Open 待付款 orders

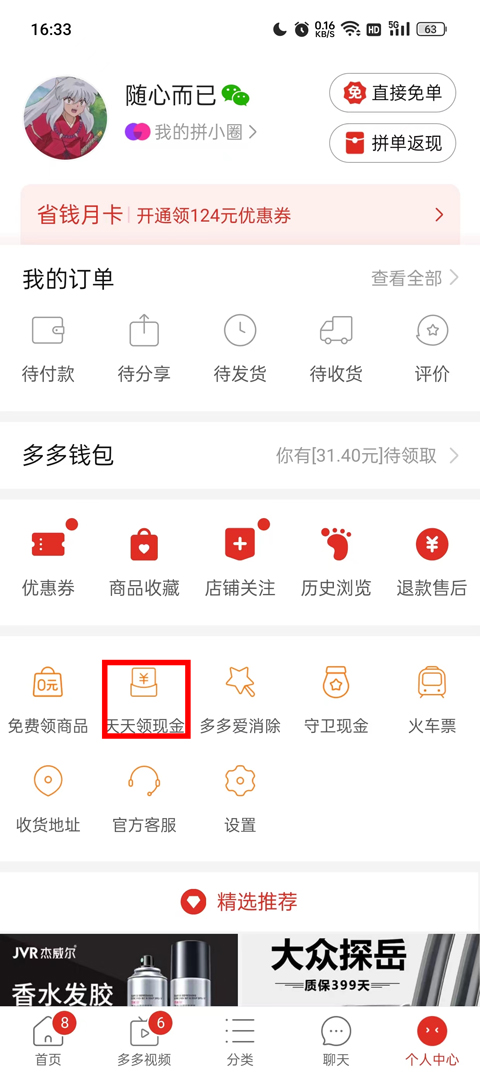pyautogui.click(x=48, y=348)
